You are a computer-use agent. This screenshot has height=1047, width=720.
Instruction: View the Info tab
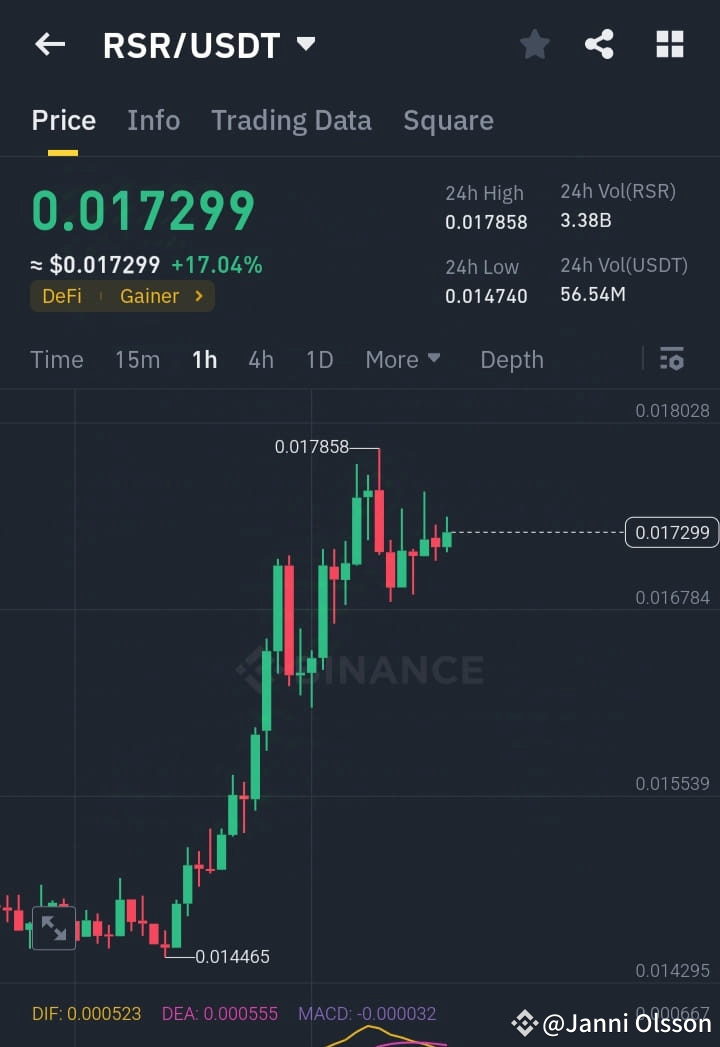pos(153,120)
